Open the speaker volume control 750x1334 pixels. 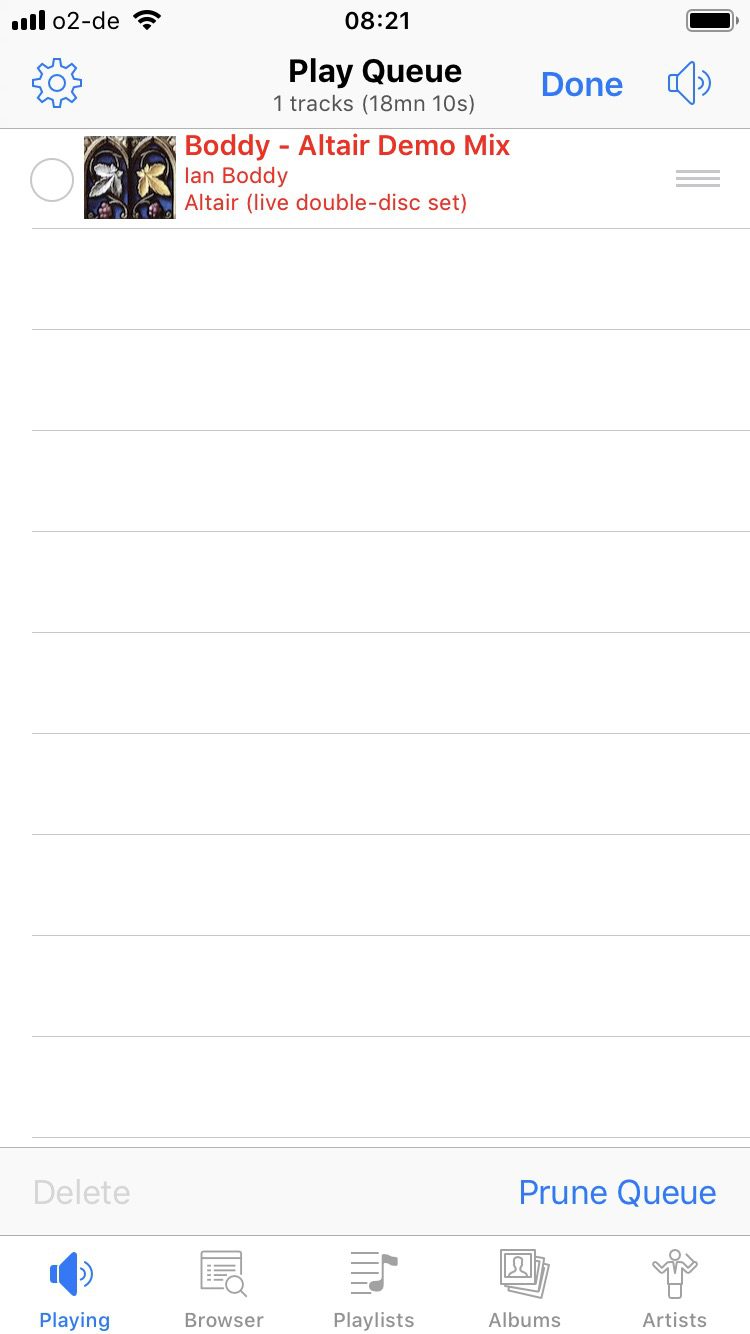pos(689,84)
